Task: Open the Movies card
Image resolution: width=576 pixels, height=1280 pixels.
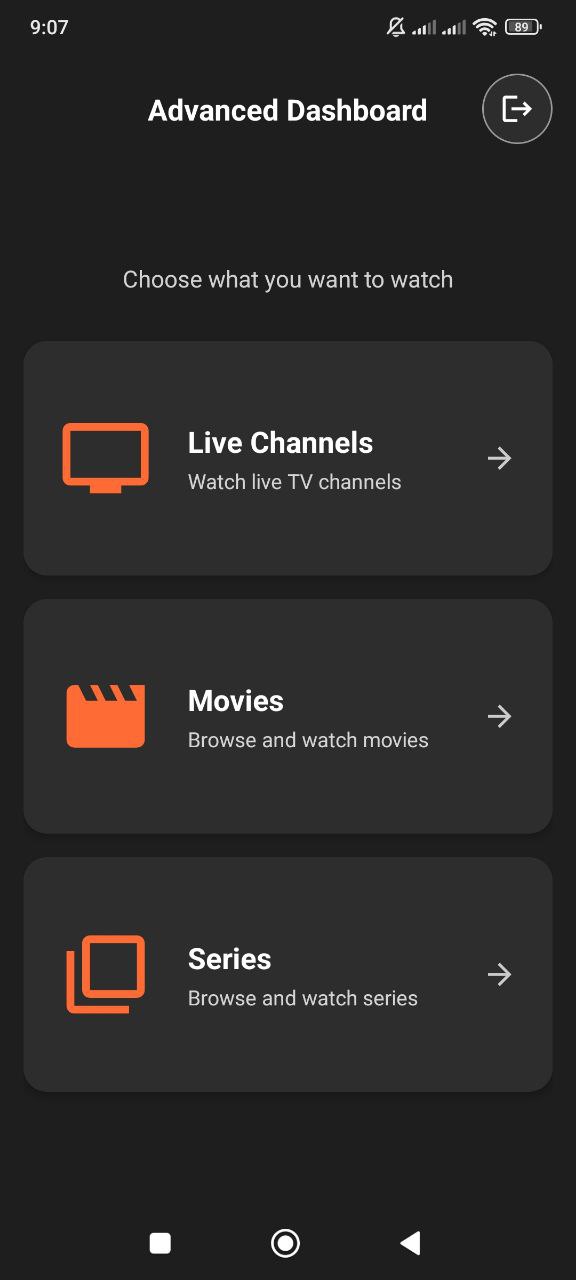Action: (288, 716)
